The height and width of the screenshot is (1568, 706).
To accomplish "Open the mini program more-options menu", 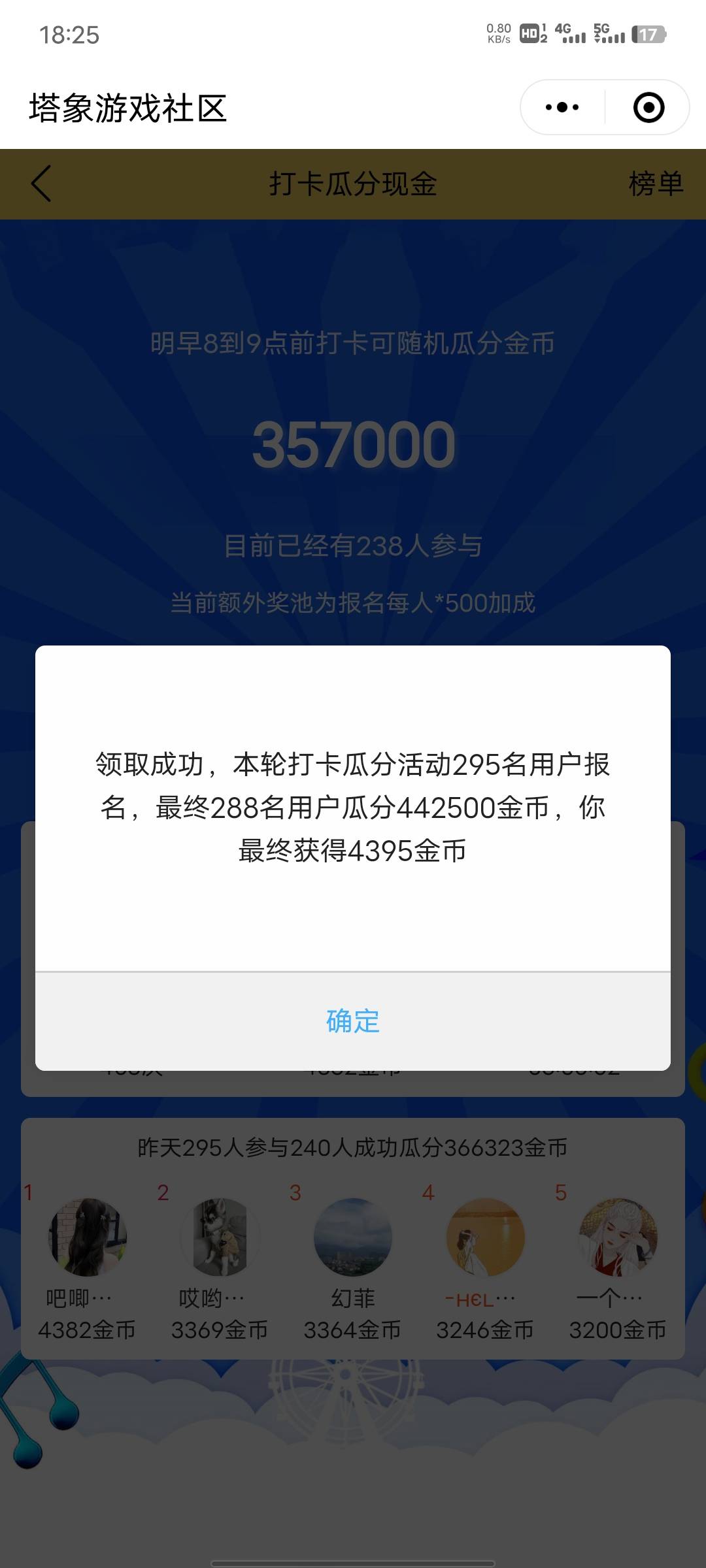I will (562, 107).
